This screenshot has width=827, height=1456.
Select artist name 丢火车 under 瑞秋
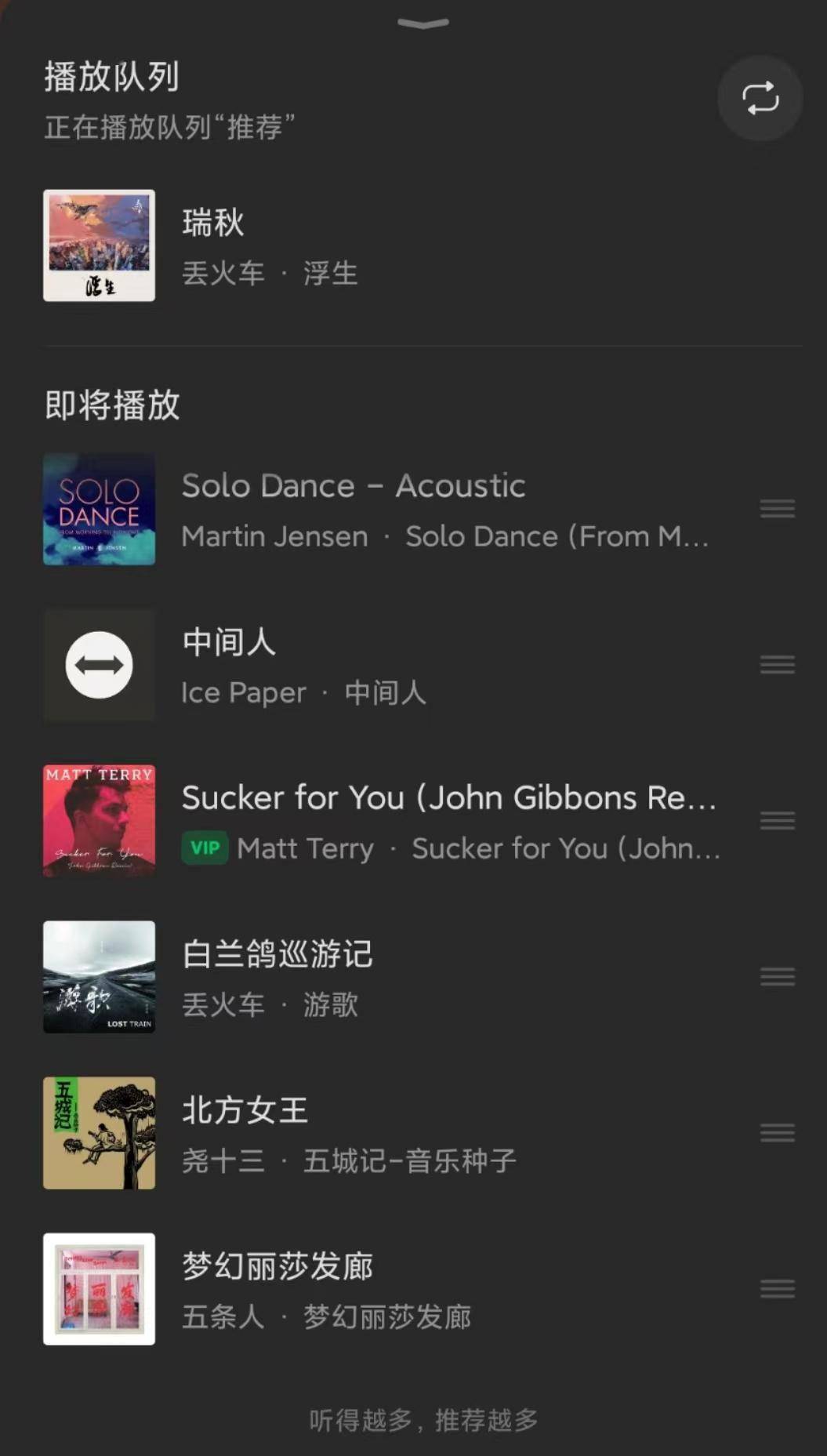click(224, 274)
